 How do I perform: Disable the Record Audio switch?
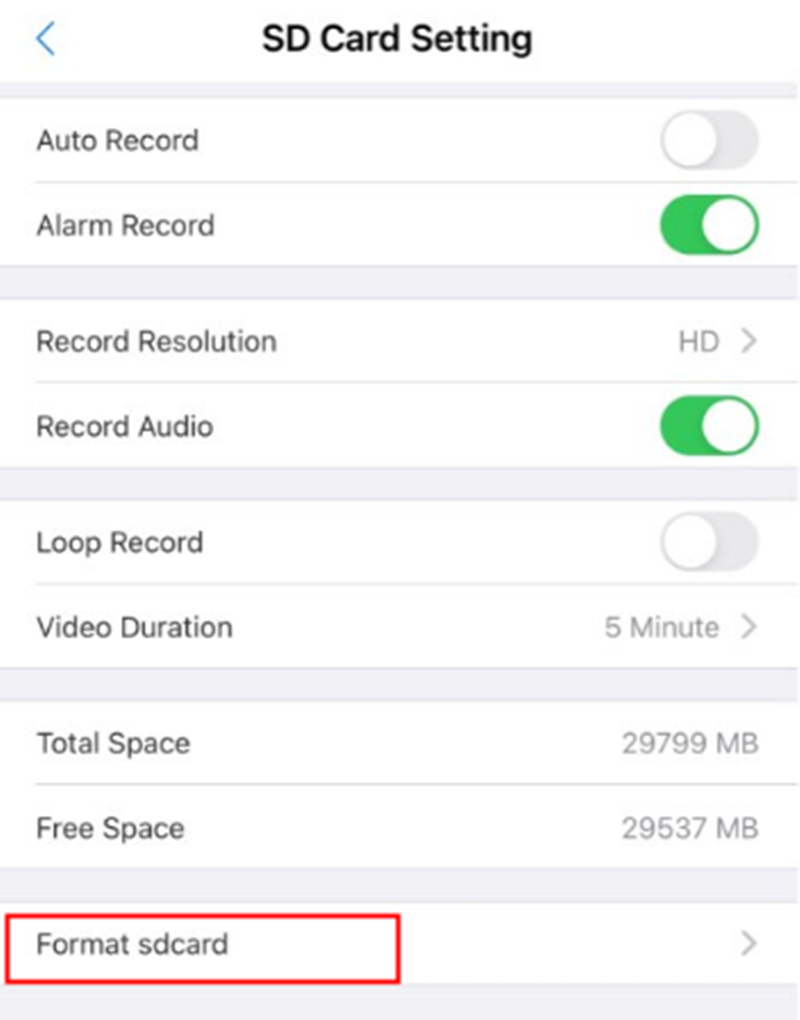(708, 426)
